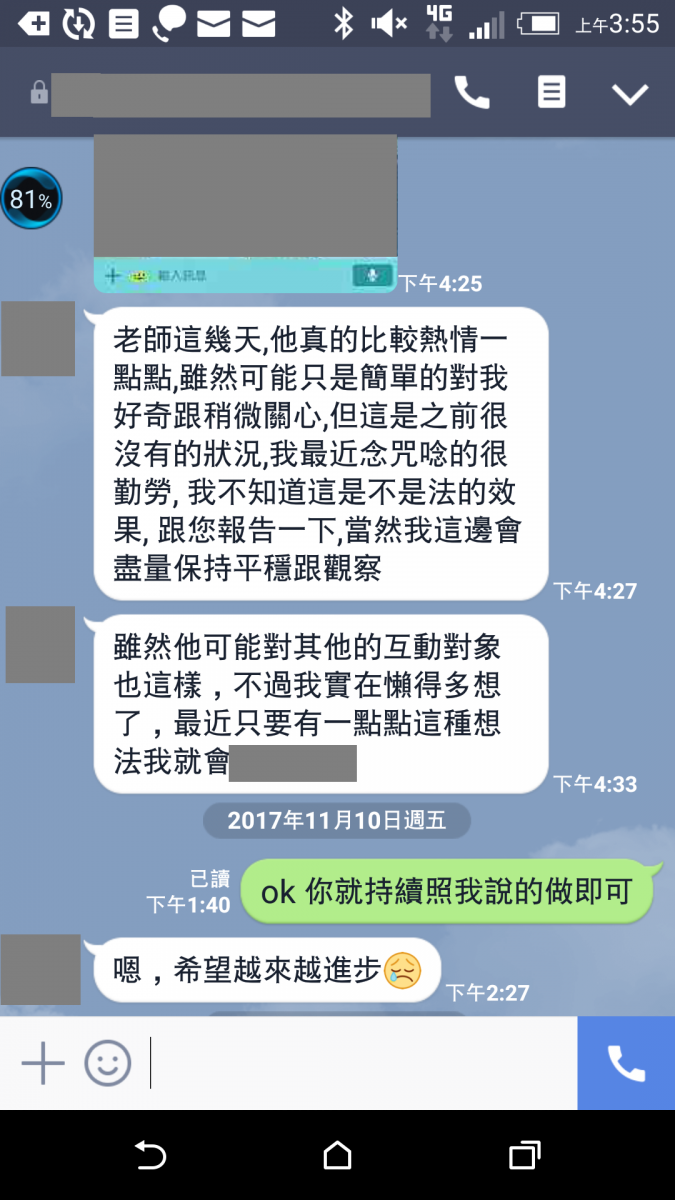Go back with system back button

[x=150, y=1156]
